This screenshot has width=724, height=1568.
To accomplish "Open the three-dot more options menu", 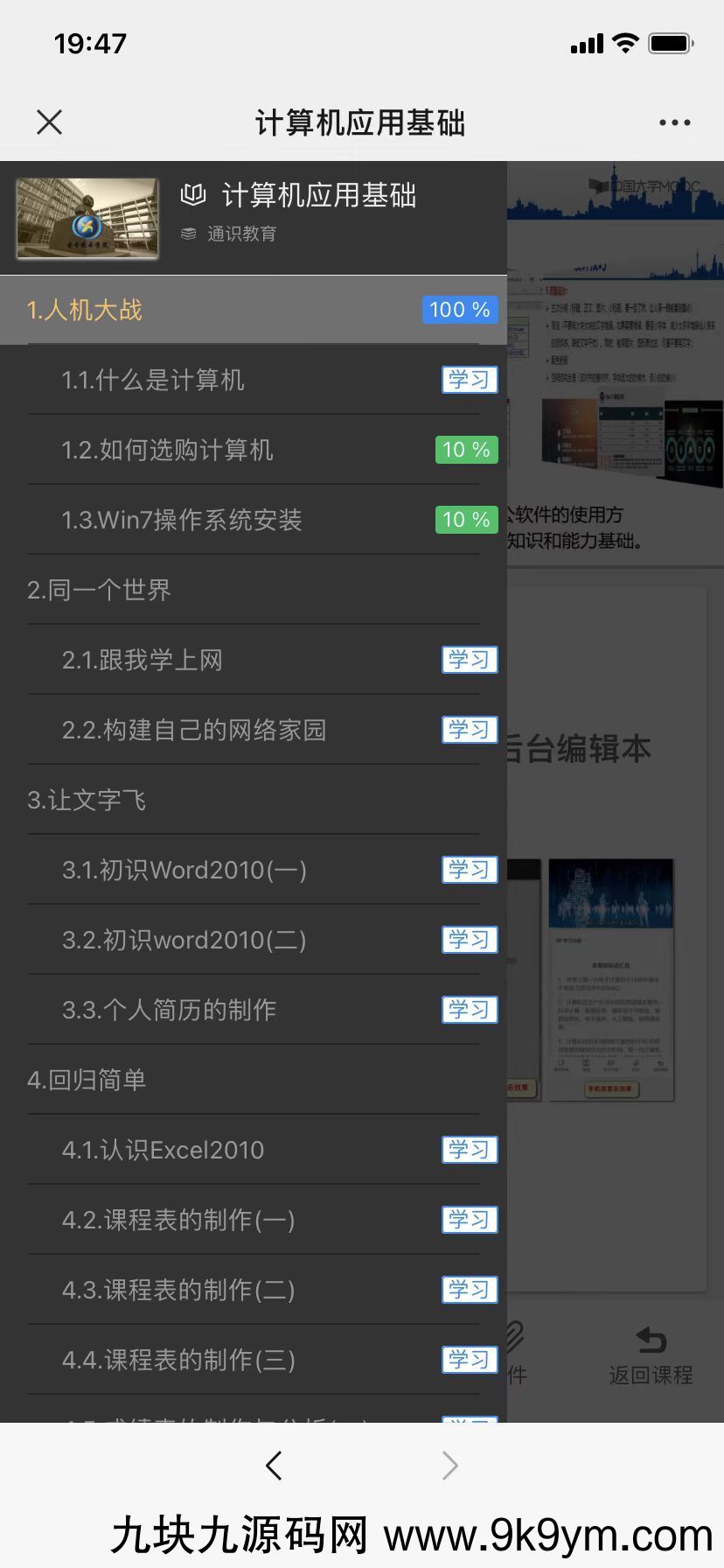I will point(675,122).
